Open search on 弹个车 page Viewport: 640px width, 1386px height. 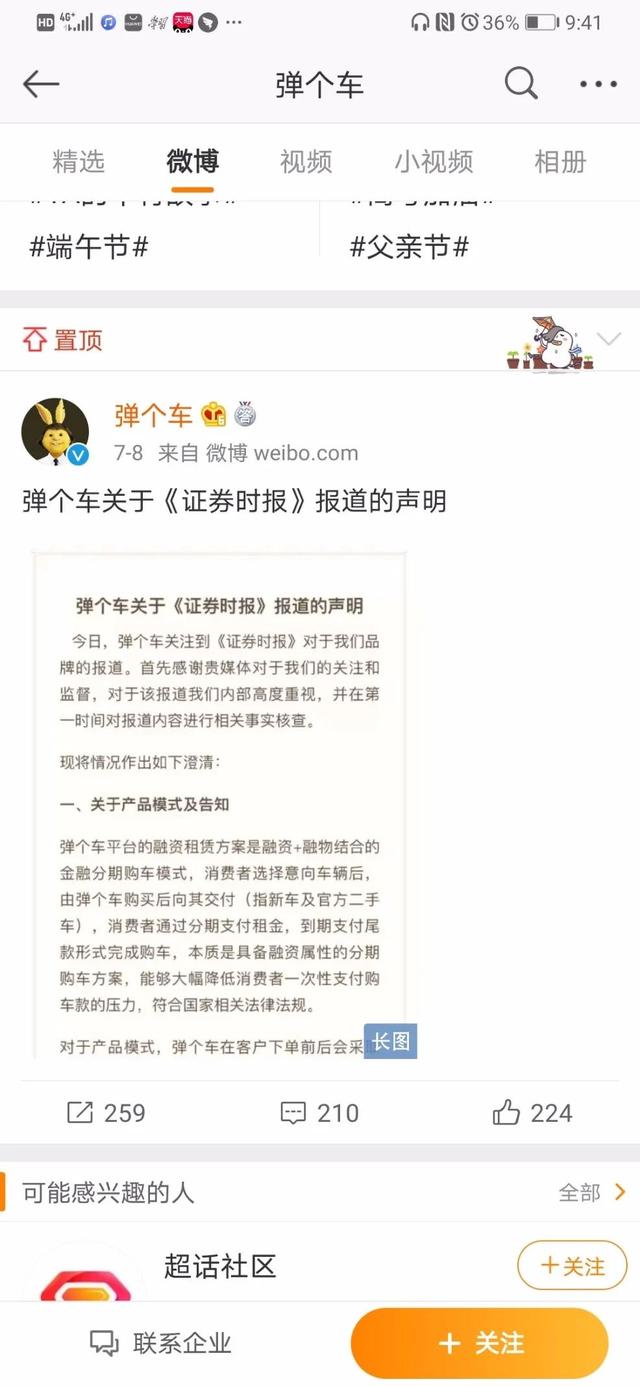(521, 84)
